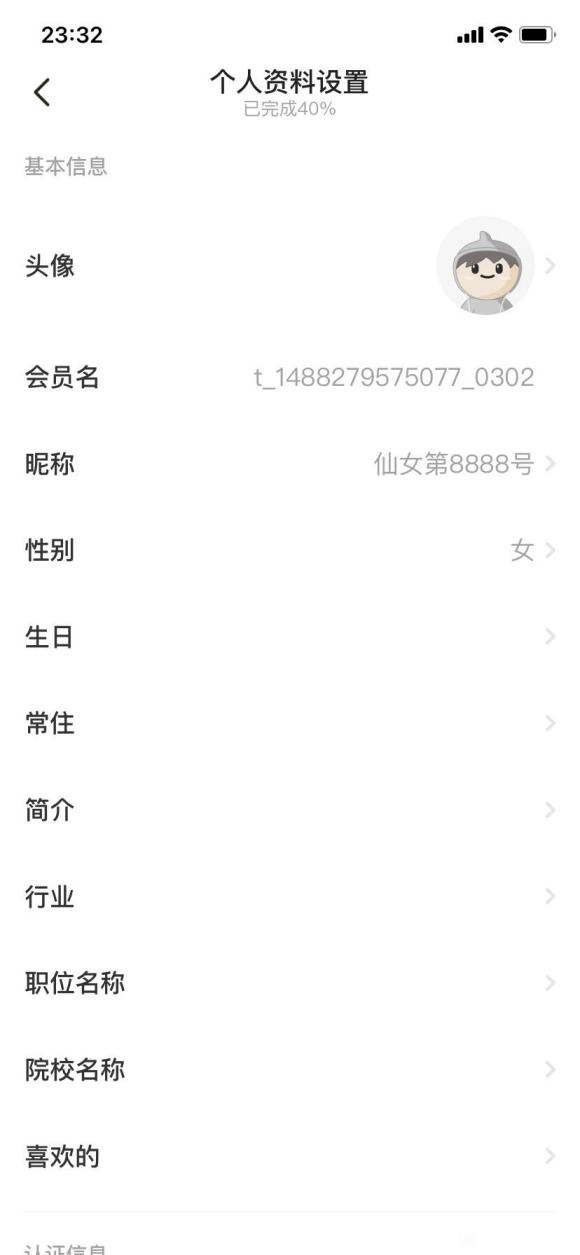Open the 性别 gender setting
Viewport: 580px width, 1255px height.
(290, 550)
